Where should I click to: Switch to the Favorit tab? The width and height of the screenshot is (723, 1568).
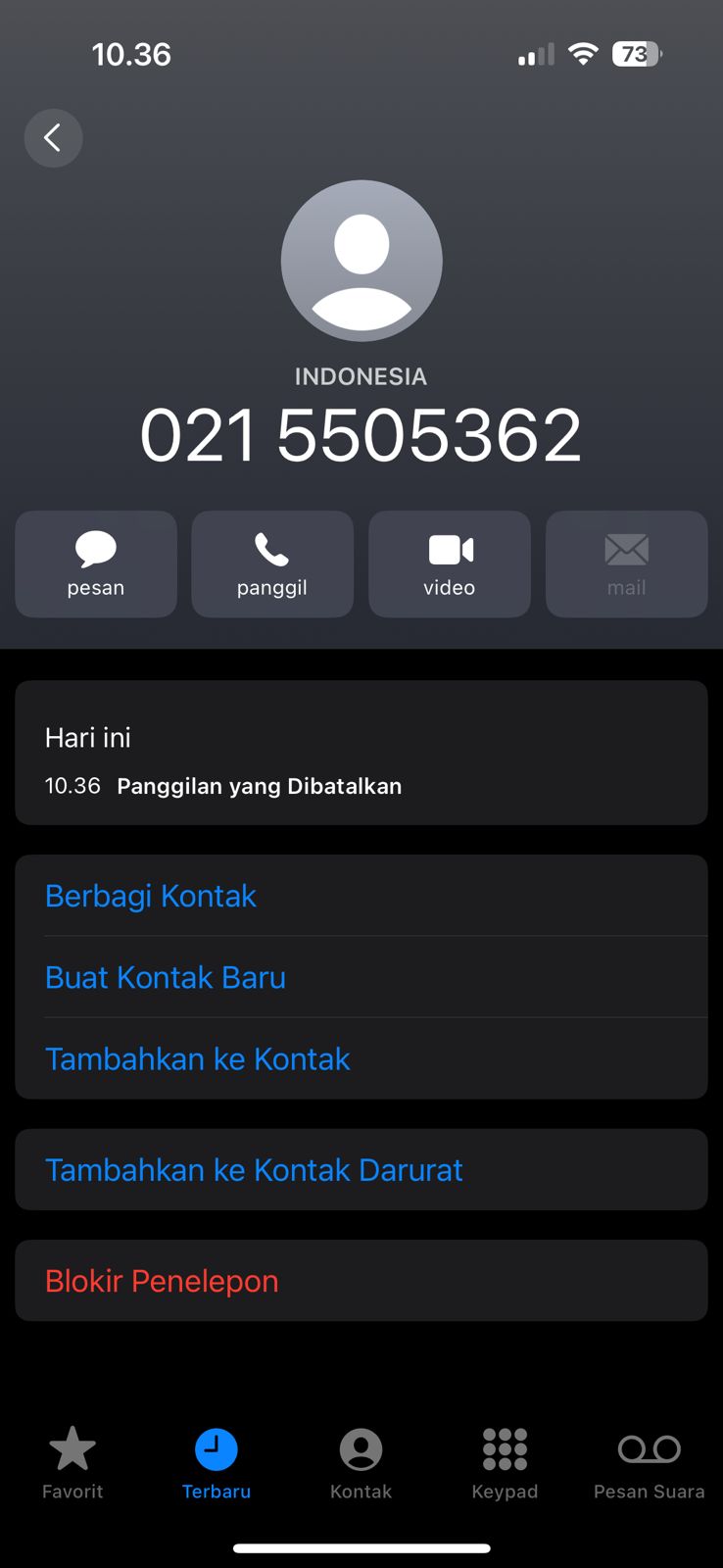(72, 1463)
